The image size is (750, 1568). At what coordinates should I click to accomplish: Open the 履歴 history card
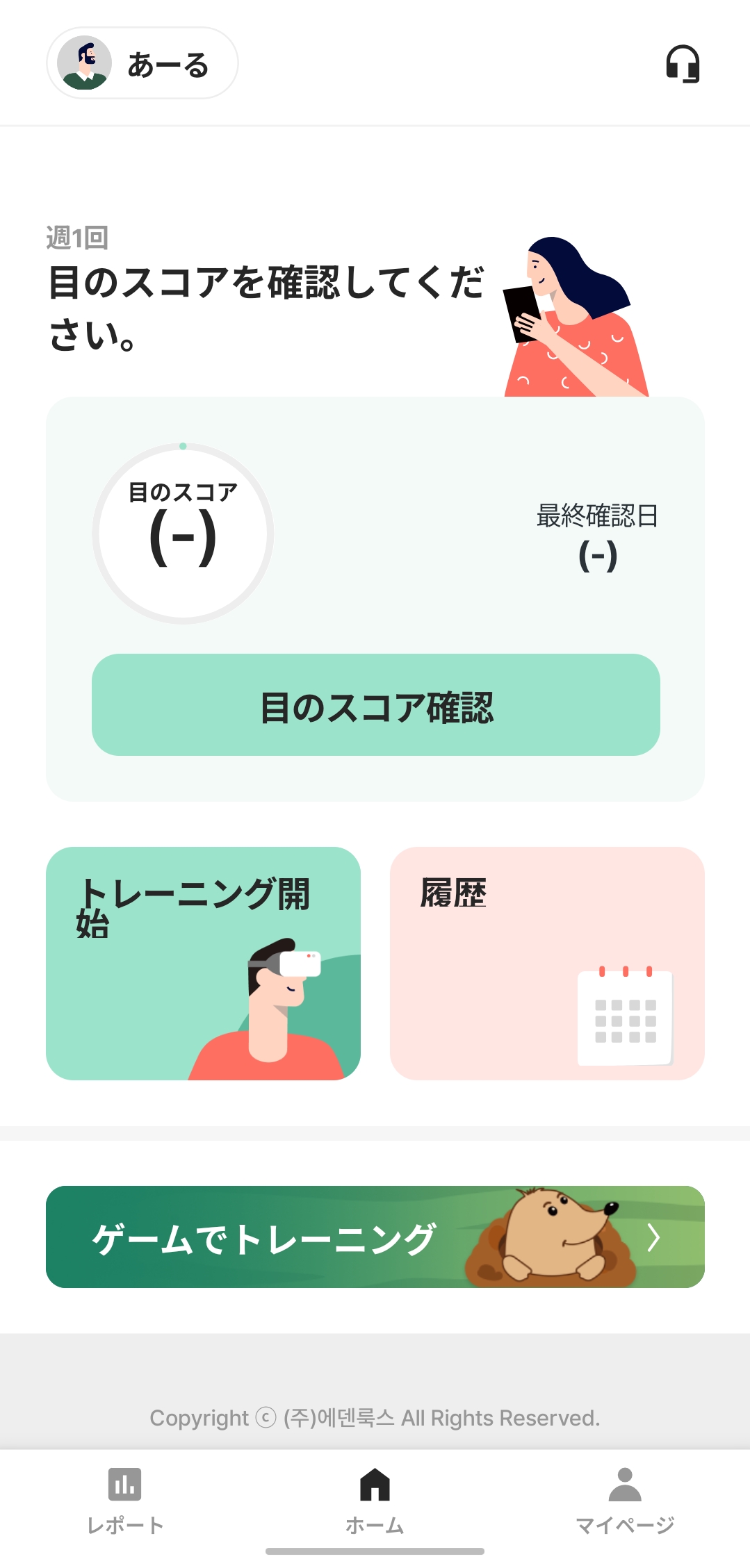pos(547,963)
